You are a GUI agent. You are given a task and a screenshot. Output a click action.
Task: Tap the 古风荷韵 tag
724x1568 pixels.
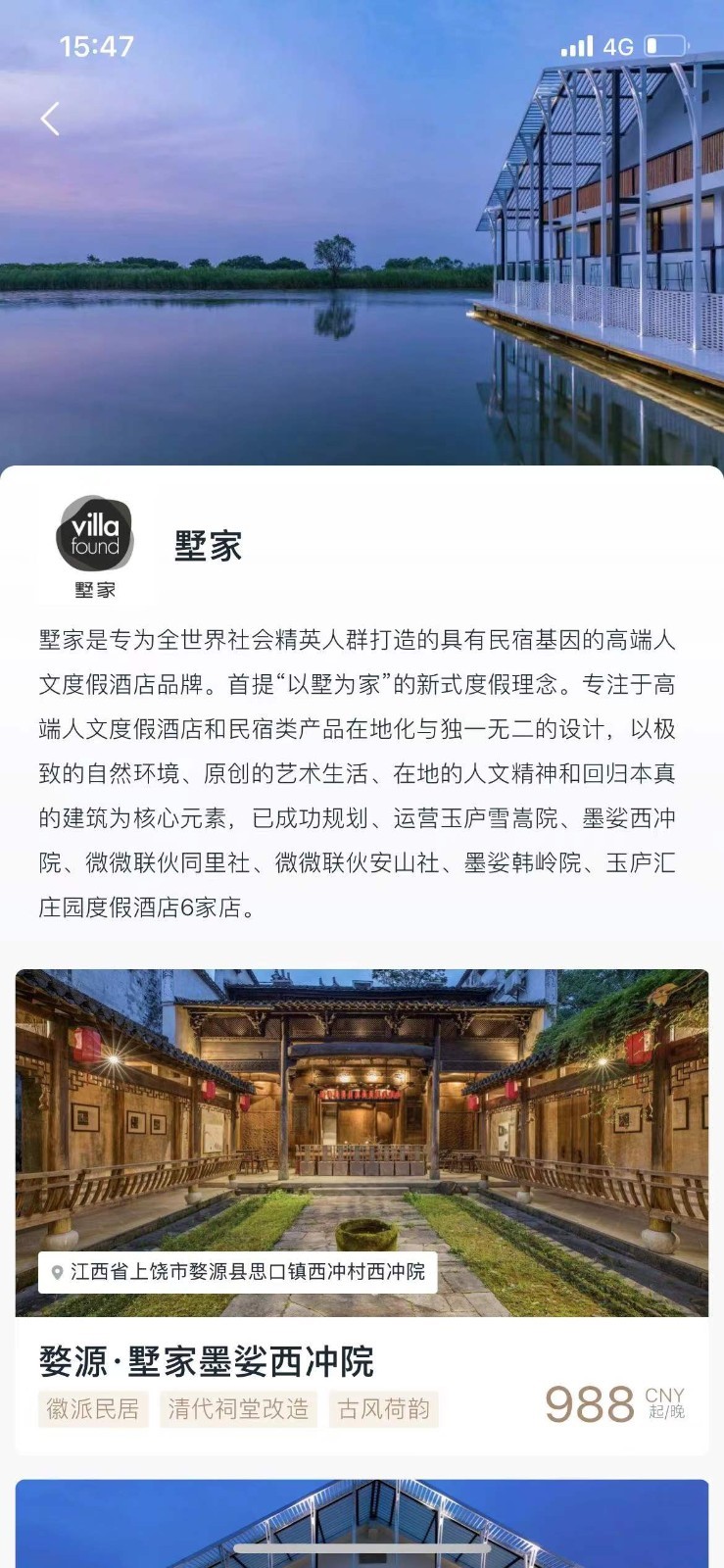(384, 1409)
